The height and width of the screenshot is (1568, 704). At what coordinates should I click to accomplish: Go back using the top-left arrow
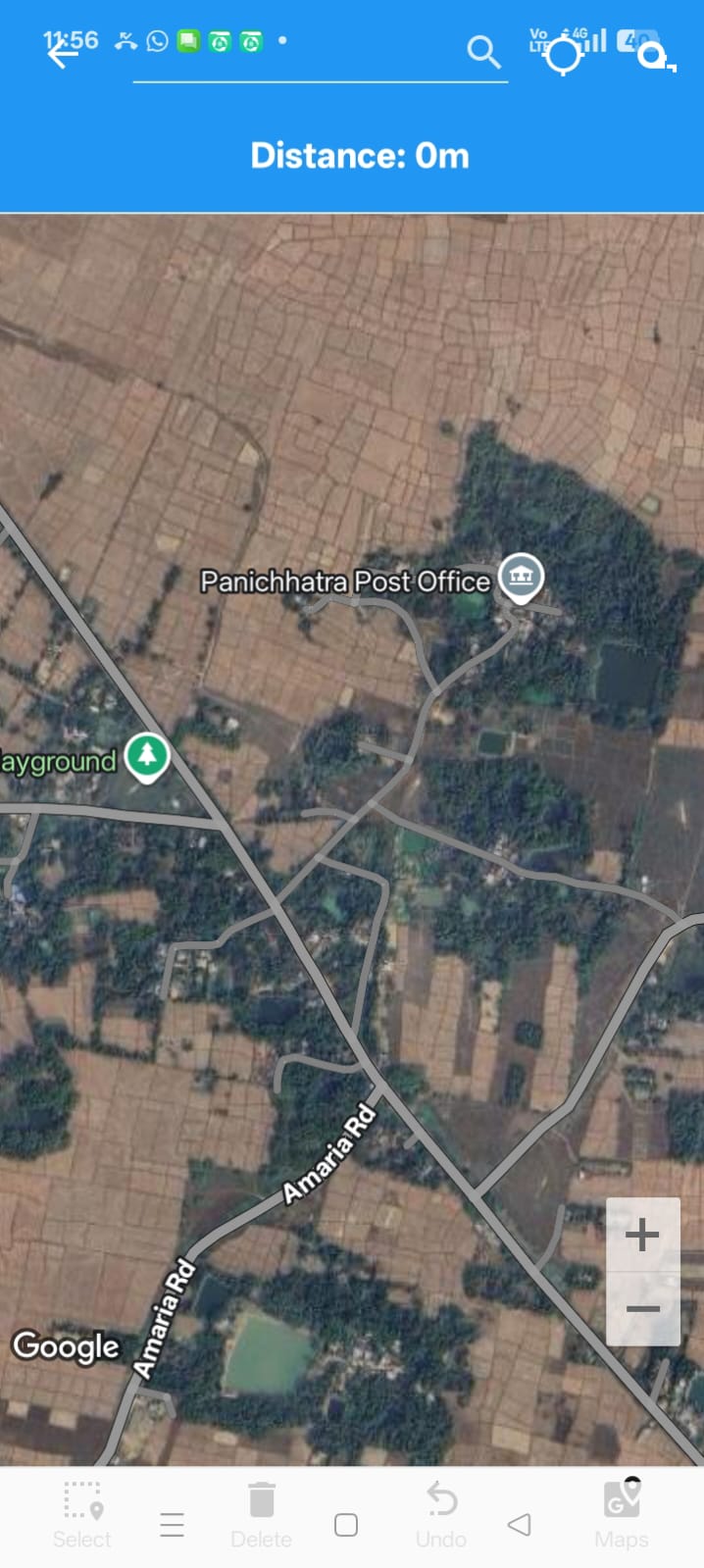pos(63,54)
